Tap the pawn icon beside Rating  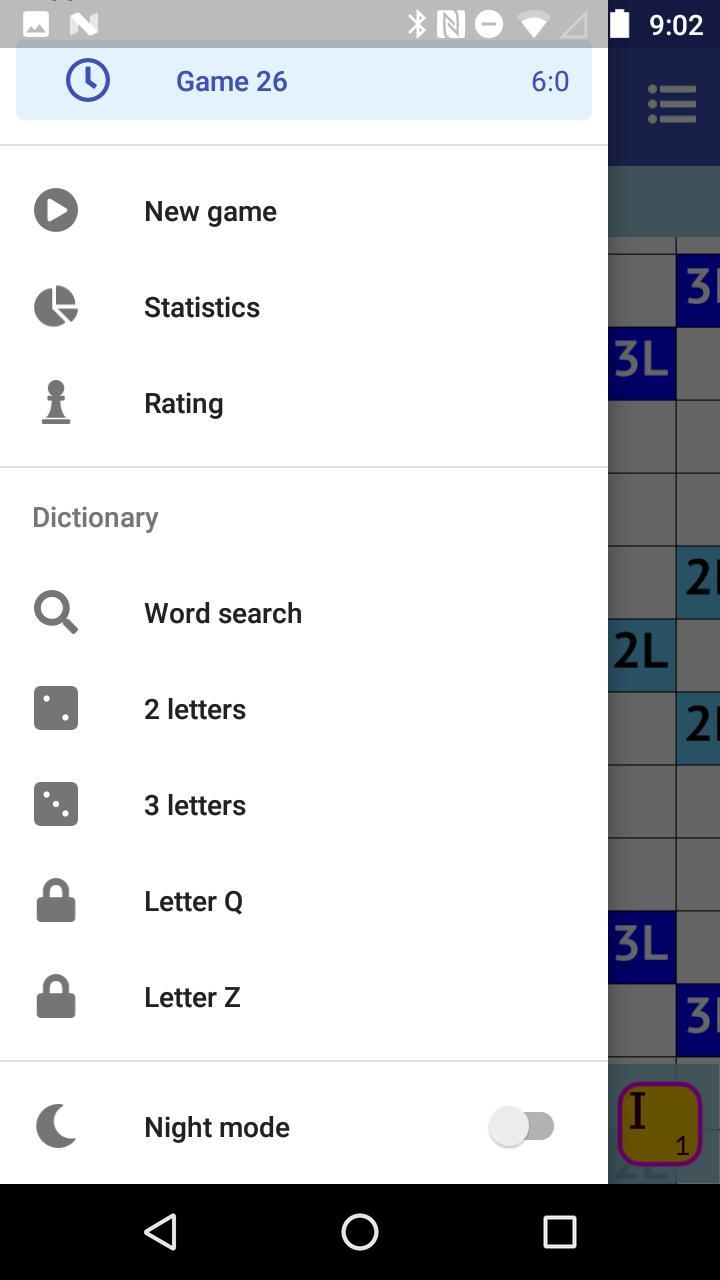tap(56, 402)
